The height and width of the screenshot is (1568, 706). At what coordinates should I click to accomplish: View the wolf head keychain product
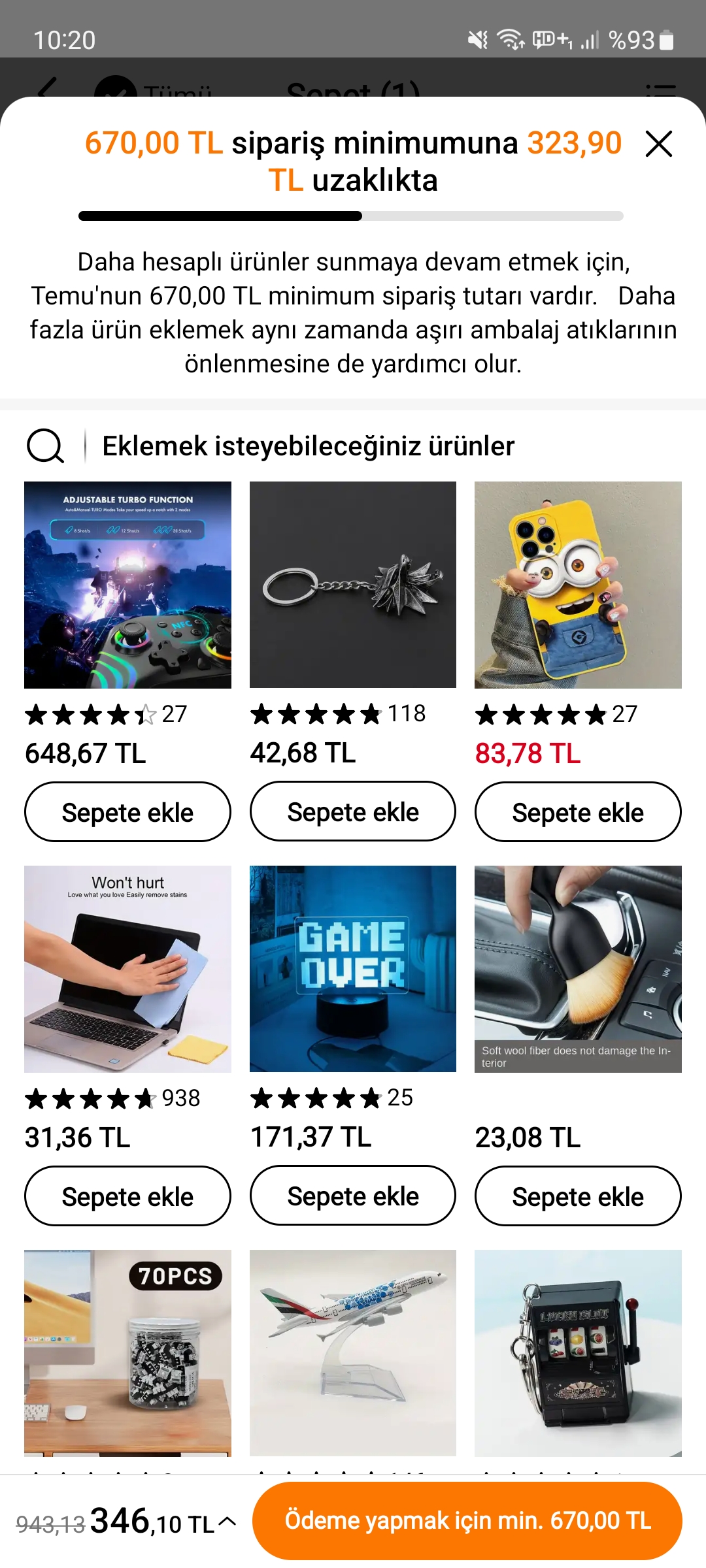352,585
